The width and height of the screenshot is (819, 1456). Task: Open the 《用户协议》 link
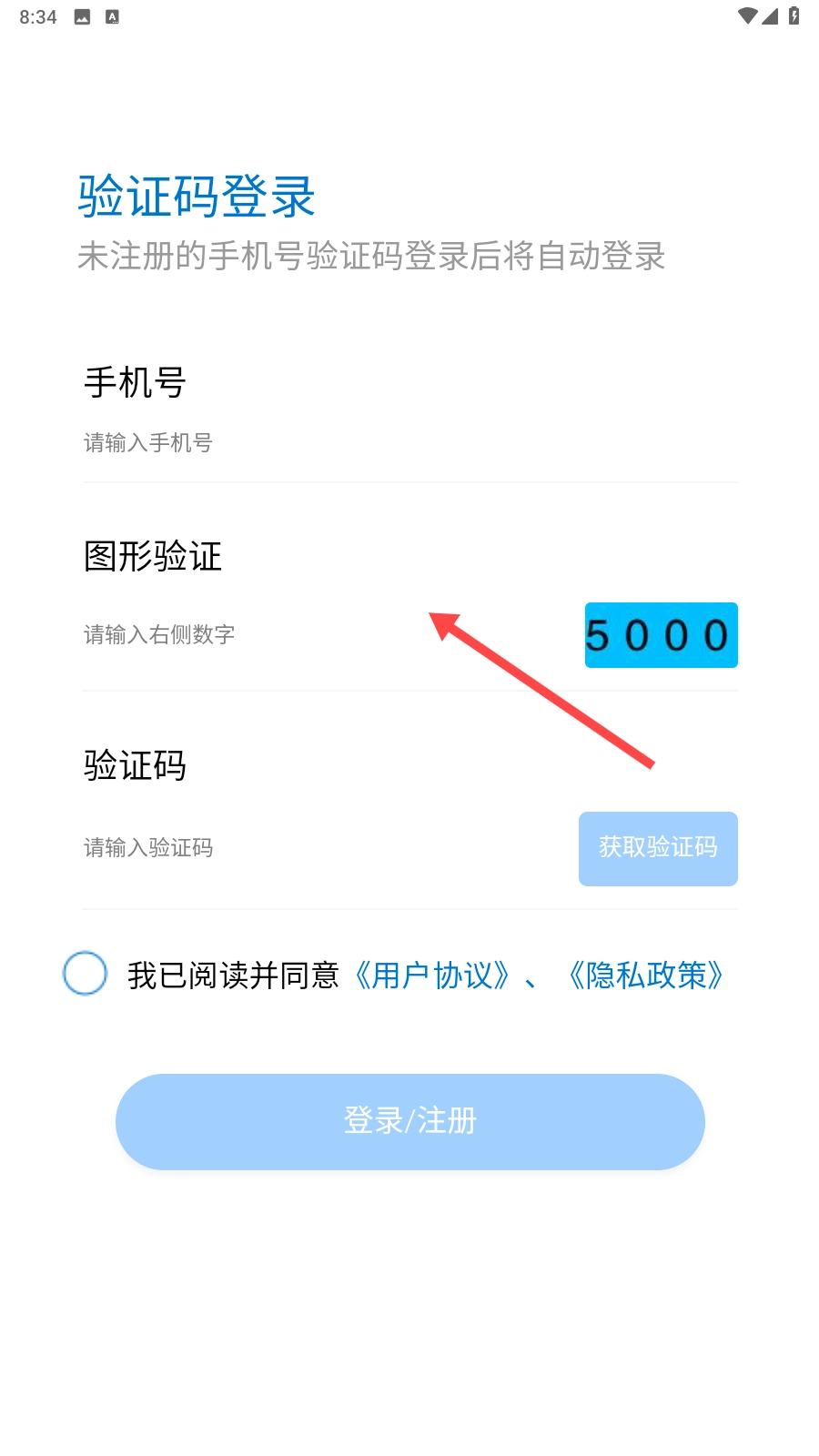click(432, 976)
